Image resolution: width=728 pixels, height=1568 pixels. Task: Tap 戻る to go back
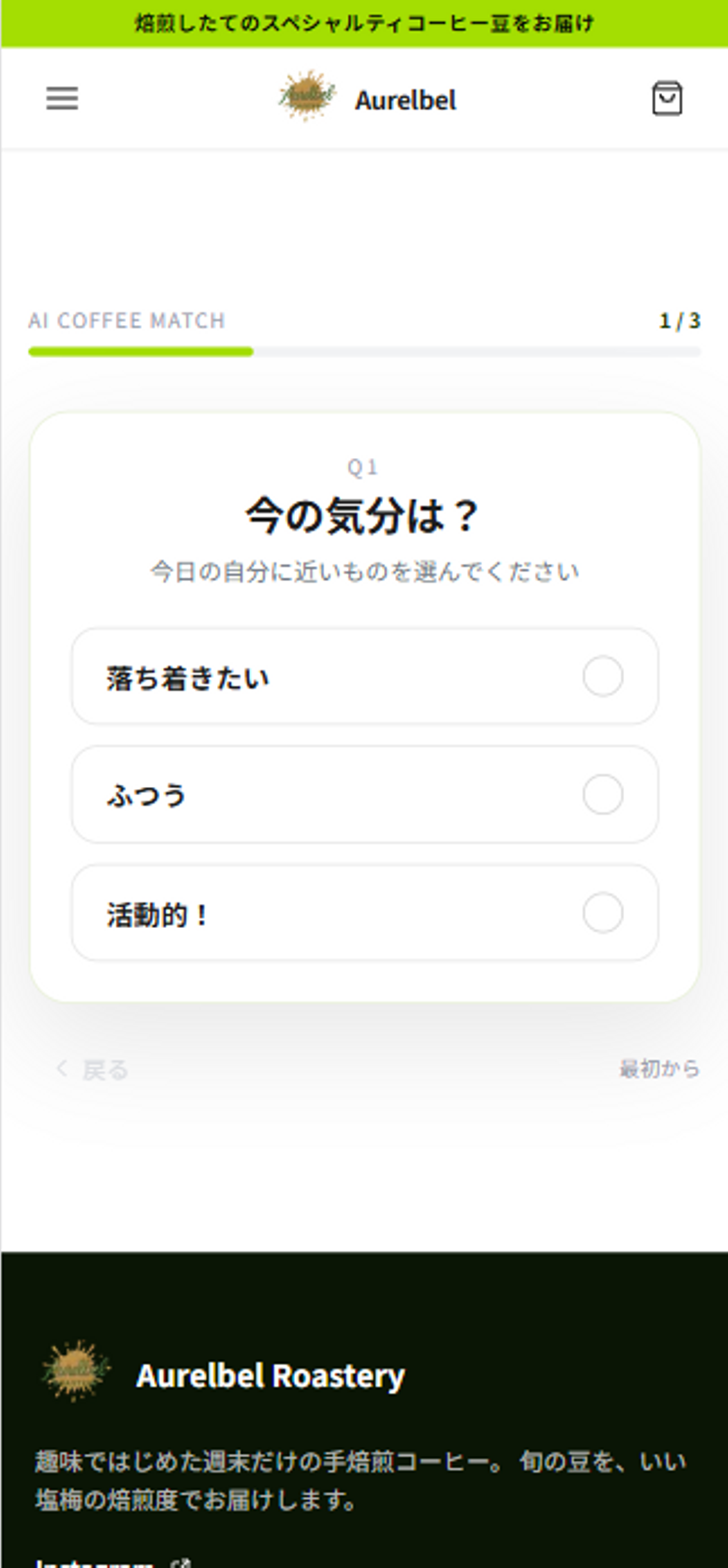[x=93, y=1069]
